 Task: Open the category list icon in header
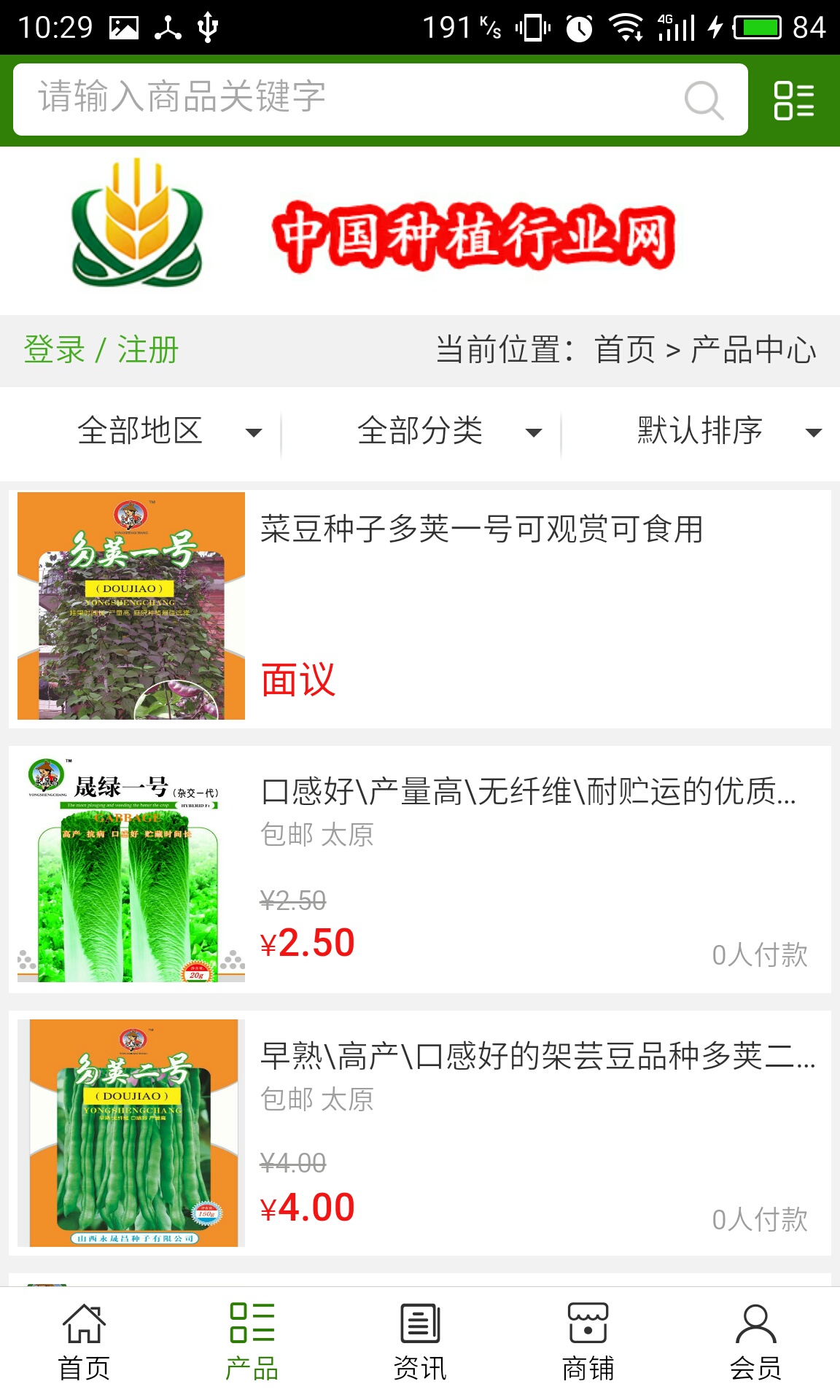click(793, 100)
